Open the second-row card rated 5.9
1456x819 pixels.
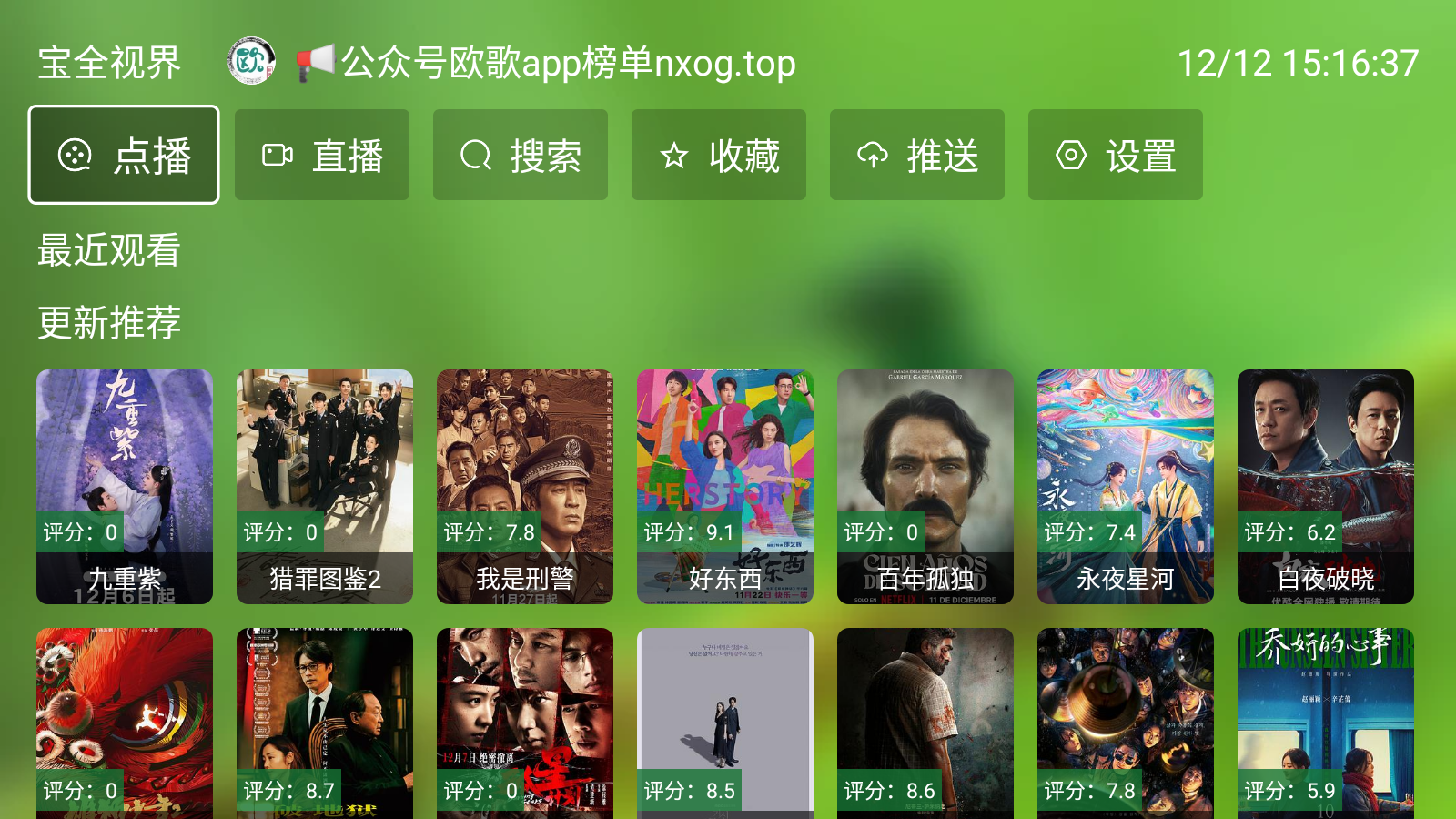pos(1326,723)
